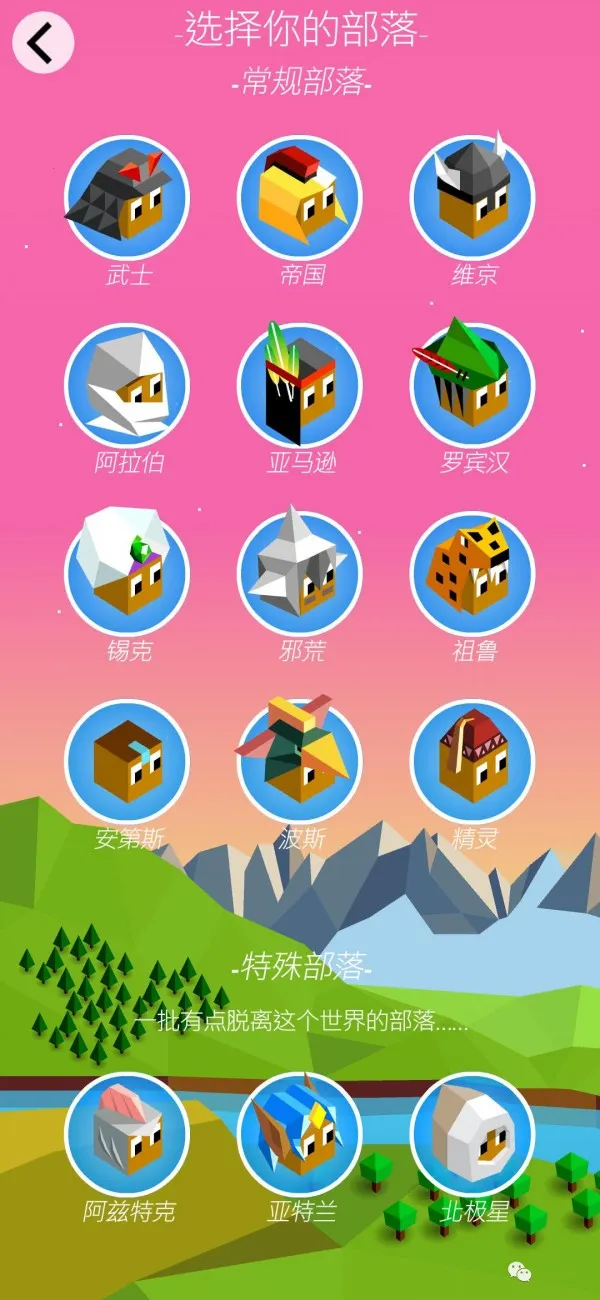Pick the 祖鲁 tribe

[473, 573]
